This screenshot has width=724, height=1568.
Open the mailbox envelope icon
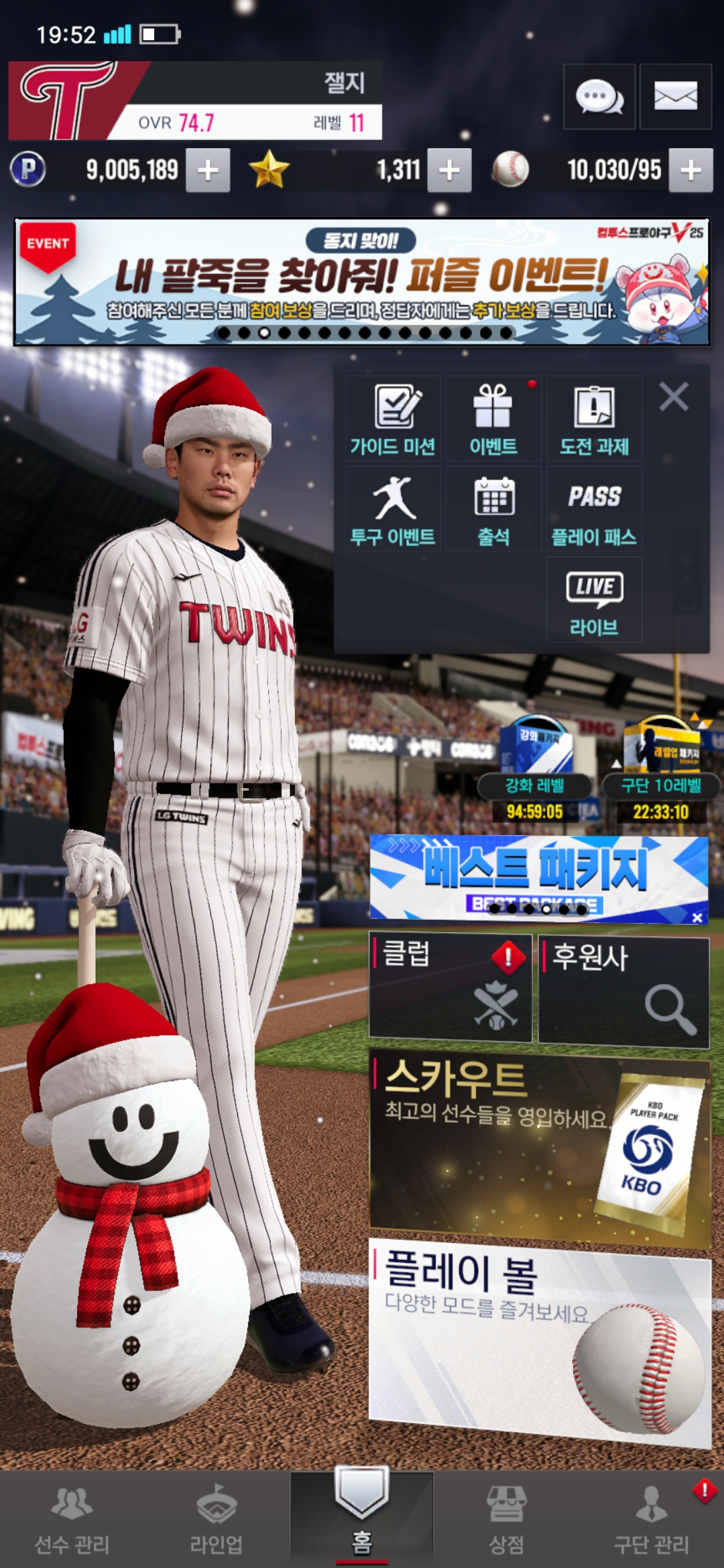(675, 96)
